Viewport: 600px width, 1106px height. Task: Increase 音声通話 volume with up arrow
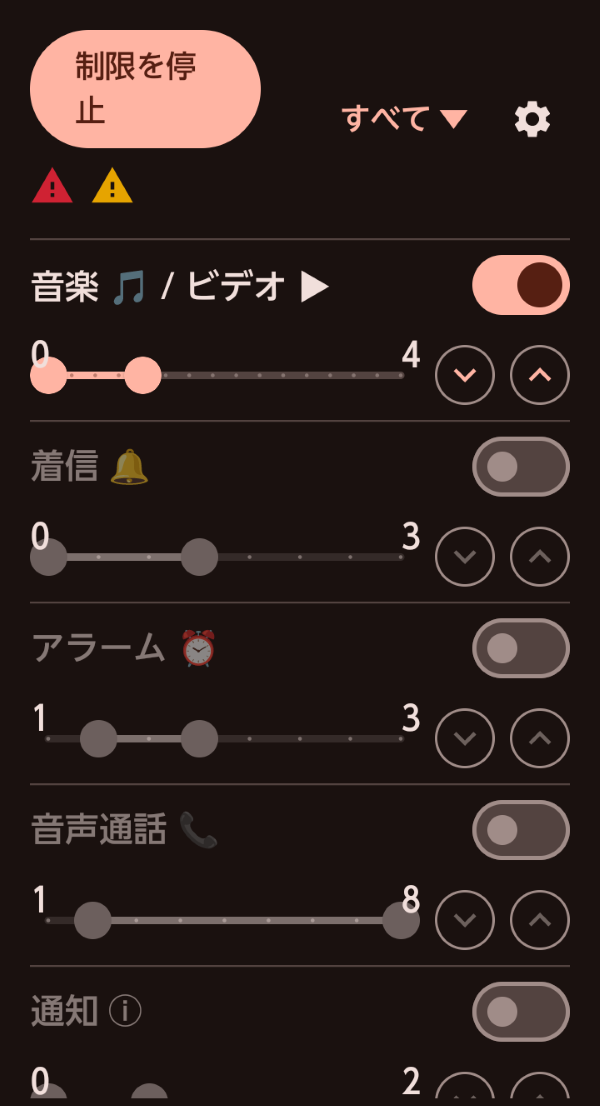pos(540,920)
